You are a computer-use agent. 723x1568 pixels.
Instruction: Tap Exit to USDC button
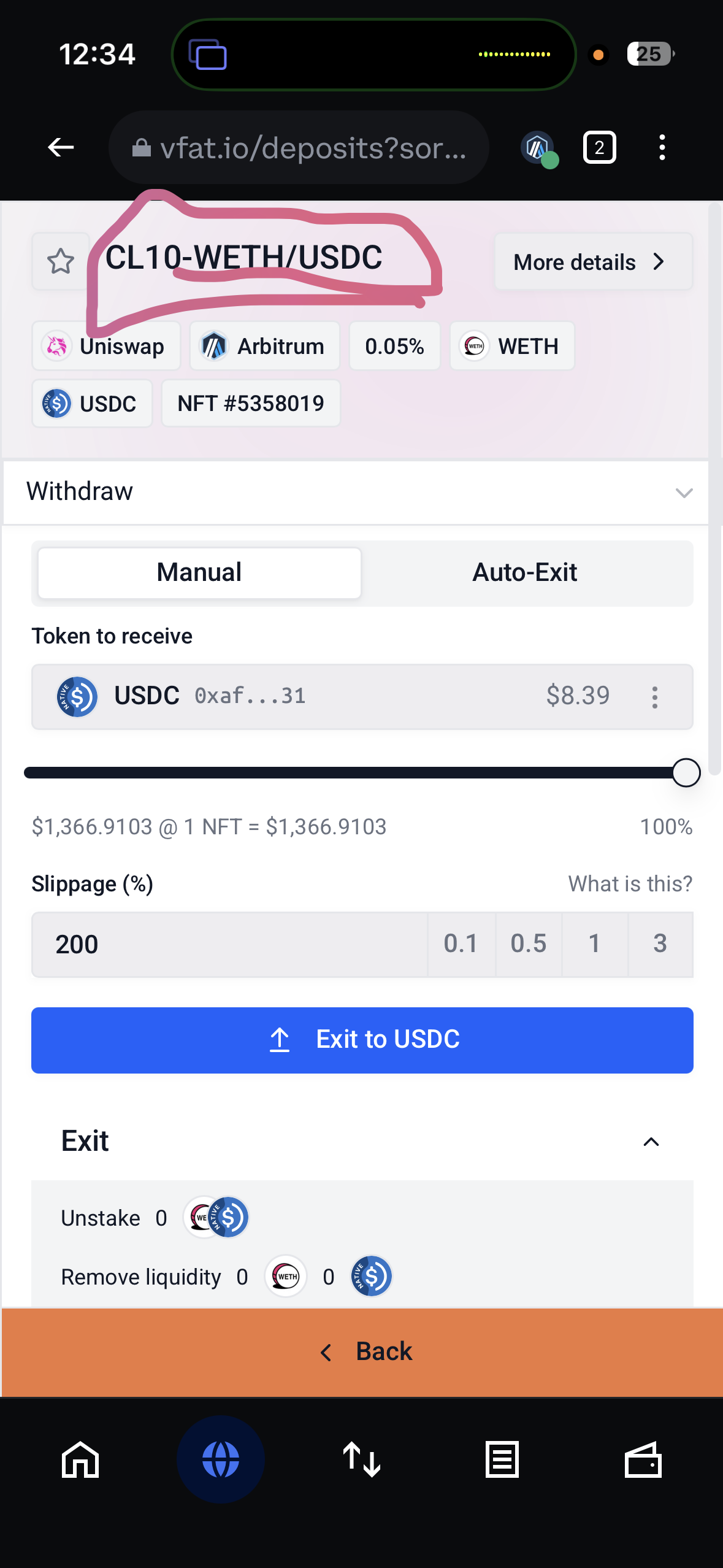(x=362, y=1040)
